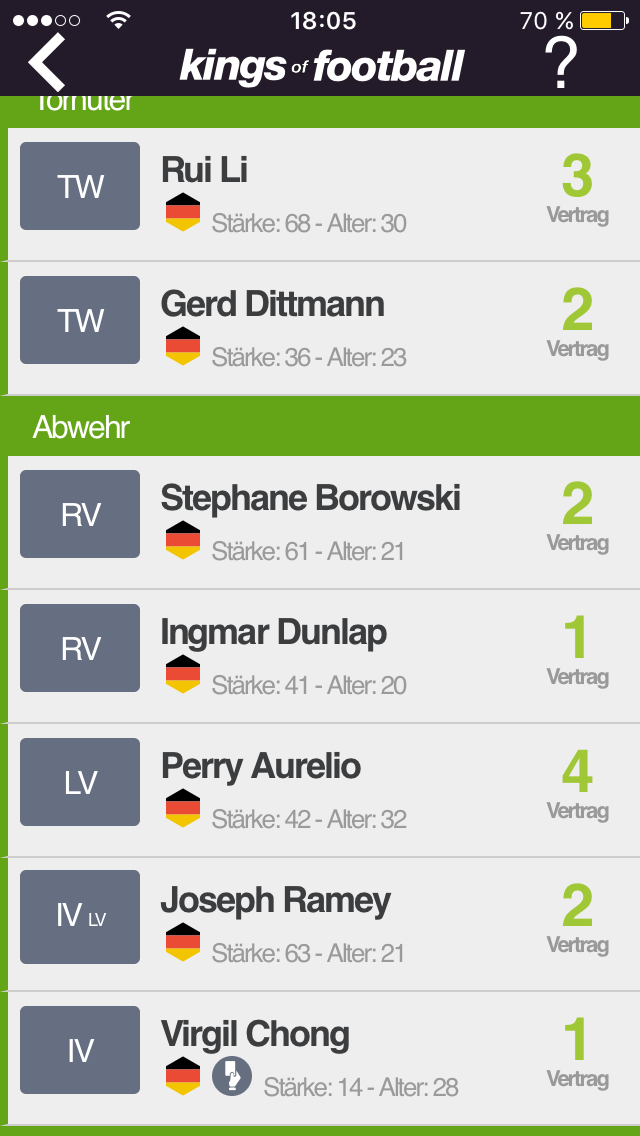Image resolution: width=640 pixels, height=1136 pixels.
Task: Open Joseph Ramey's player profile
Action: 320,925
